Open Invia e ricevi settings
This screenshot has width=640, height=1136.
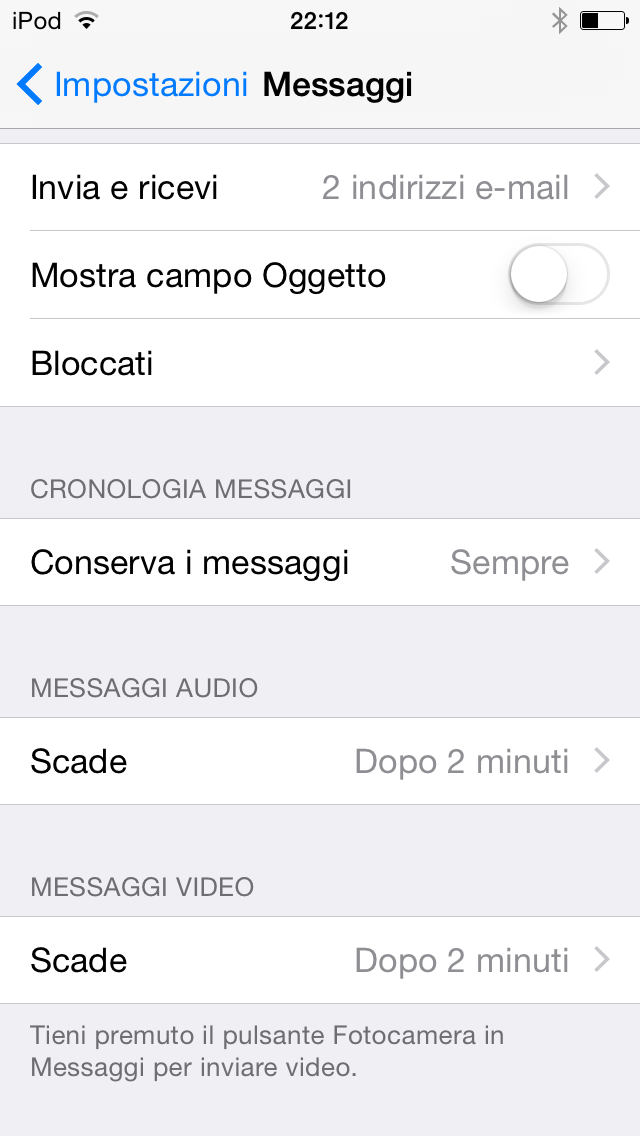[320, 188]
